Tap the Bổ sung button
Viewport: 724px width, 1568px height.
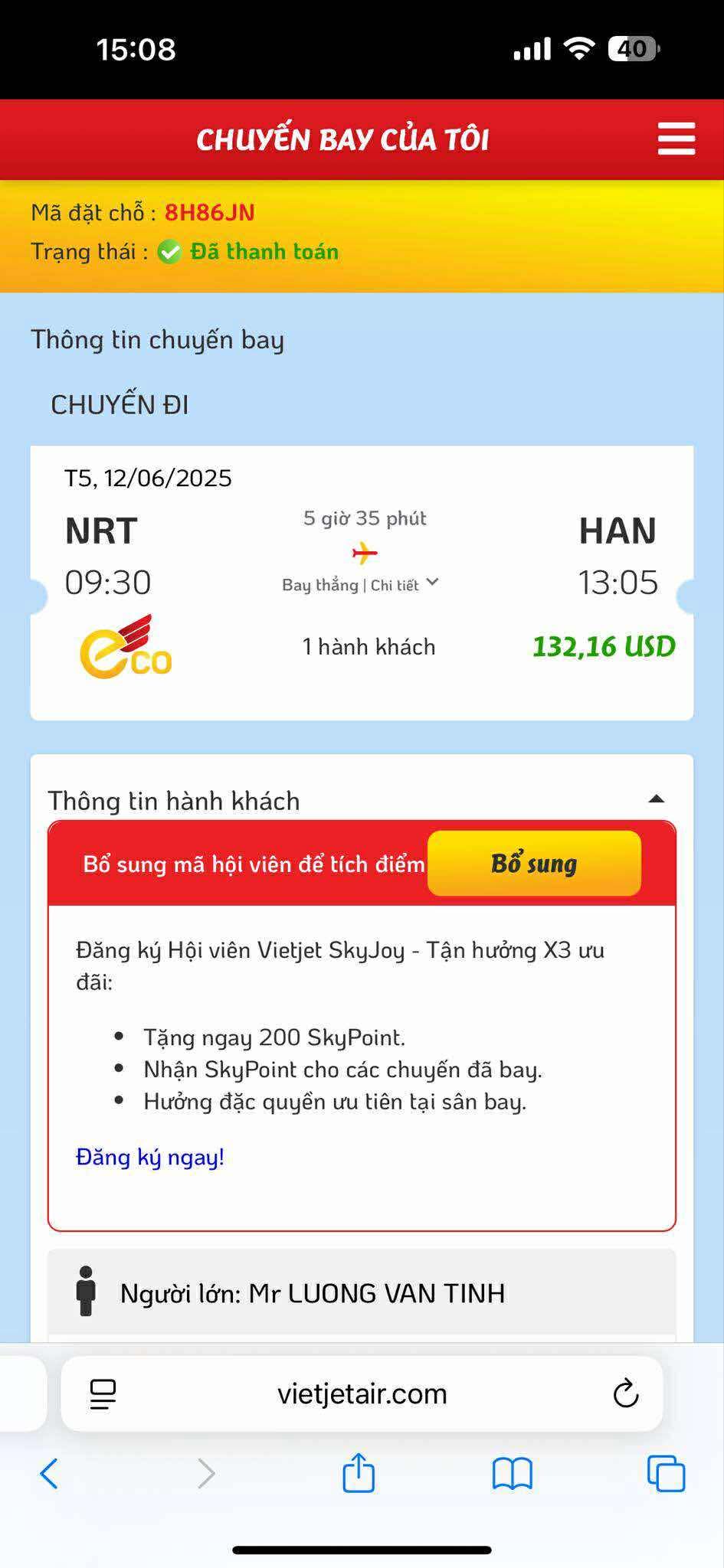[x=534, y=864]
